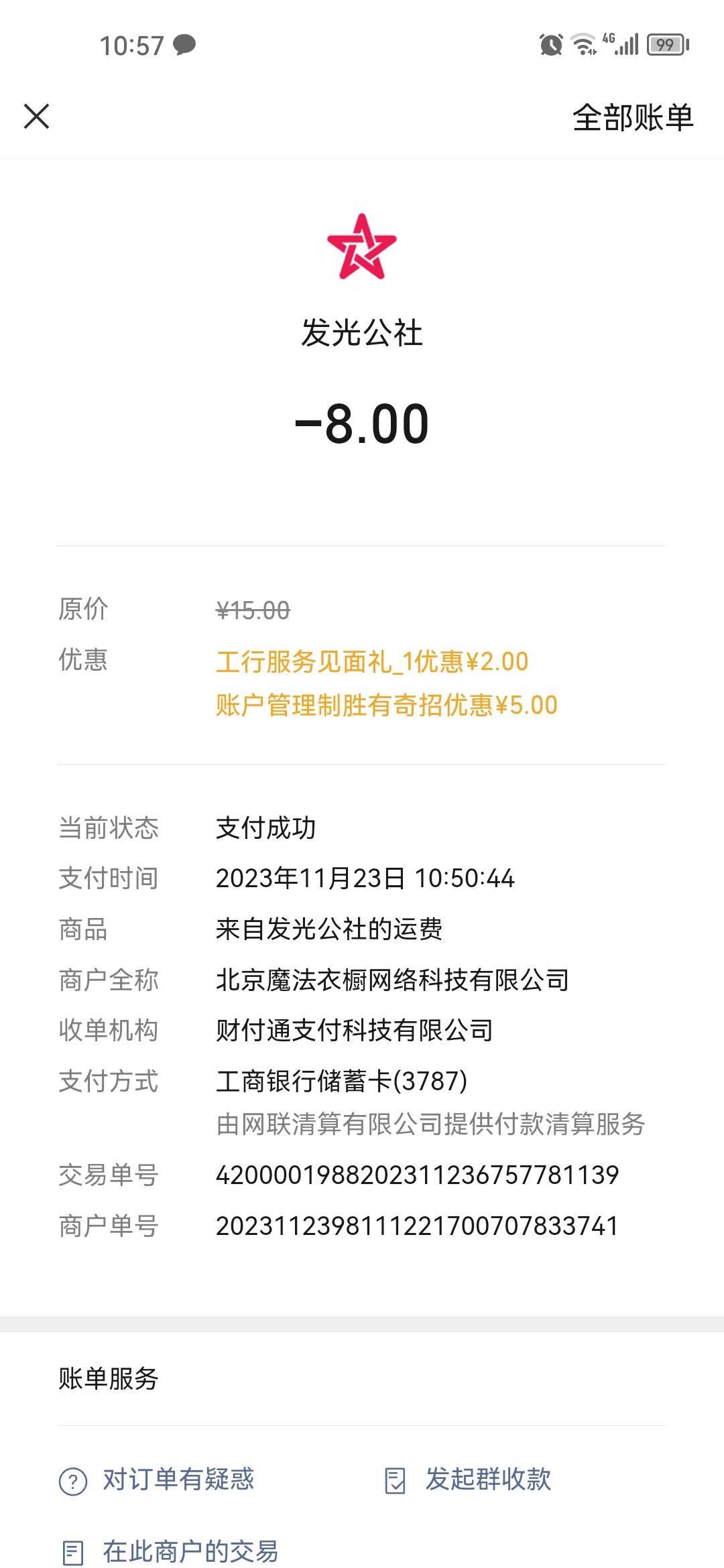Close the bill detail page

37,116
